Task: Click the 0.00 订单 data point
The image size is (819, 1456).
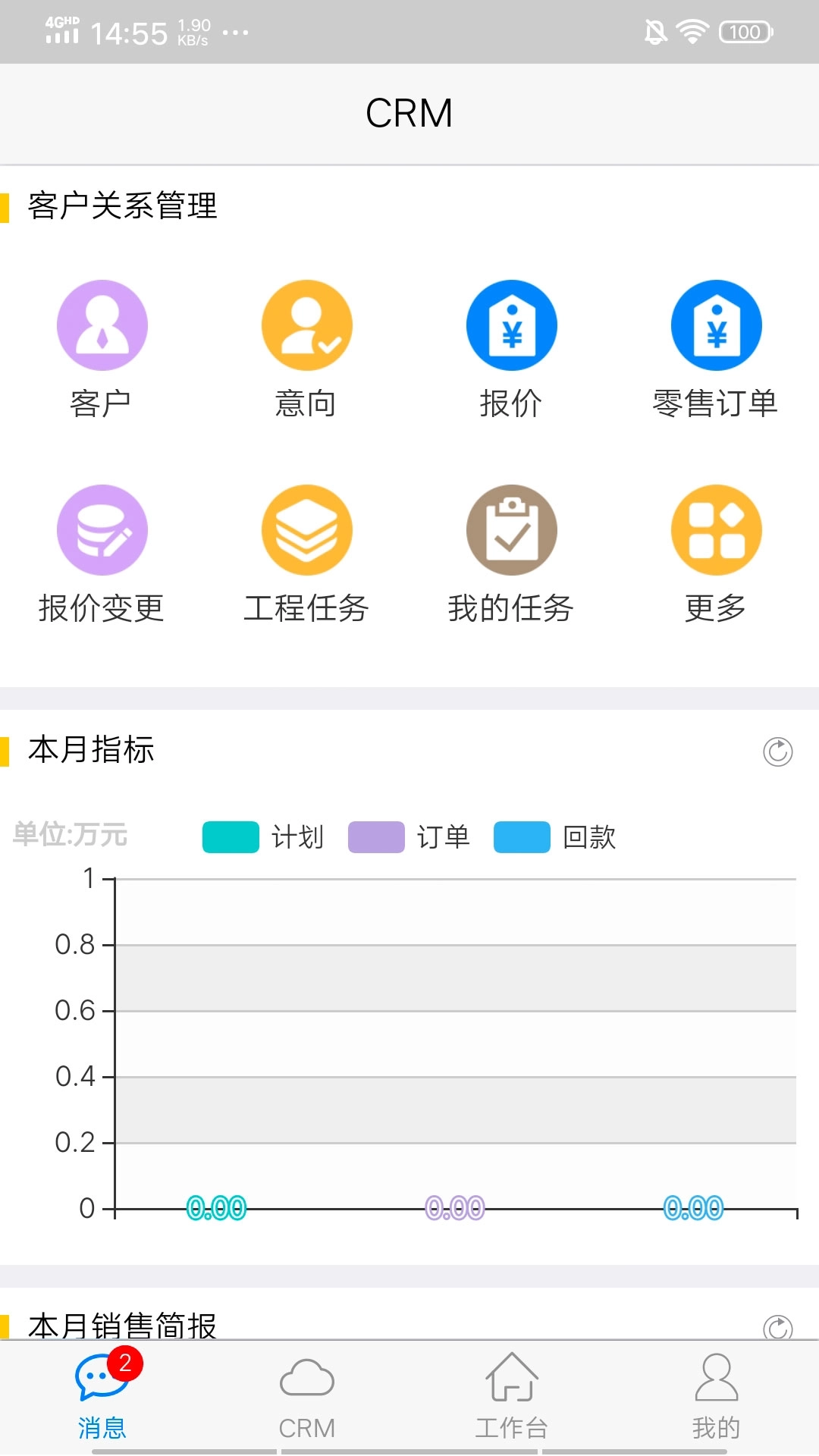Action: click(x=453, y=1203)
